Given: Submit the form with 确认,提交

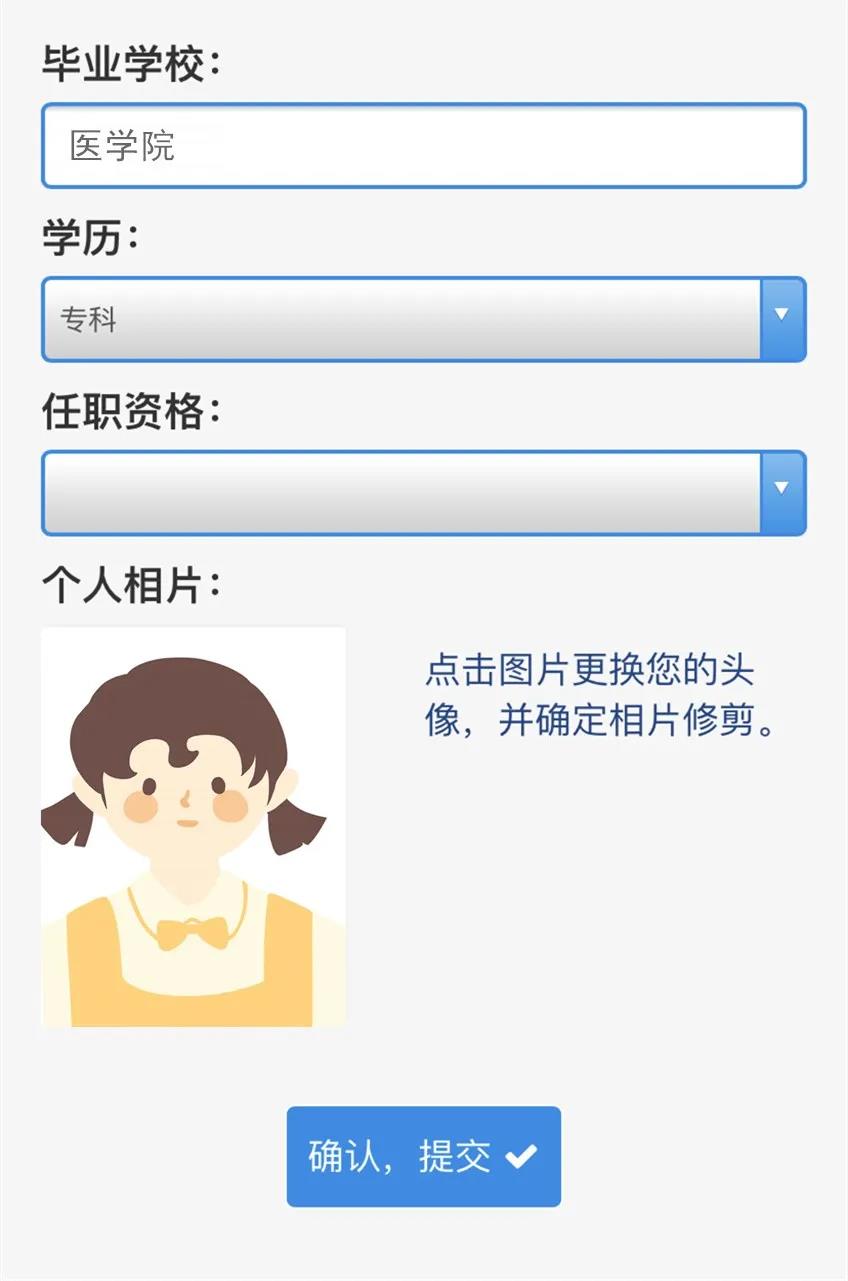Looking at the screenshot, I should (423, 1156).
